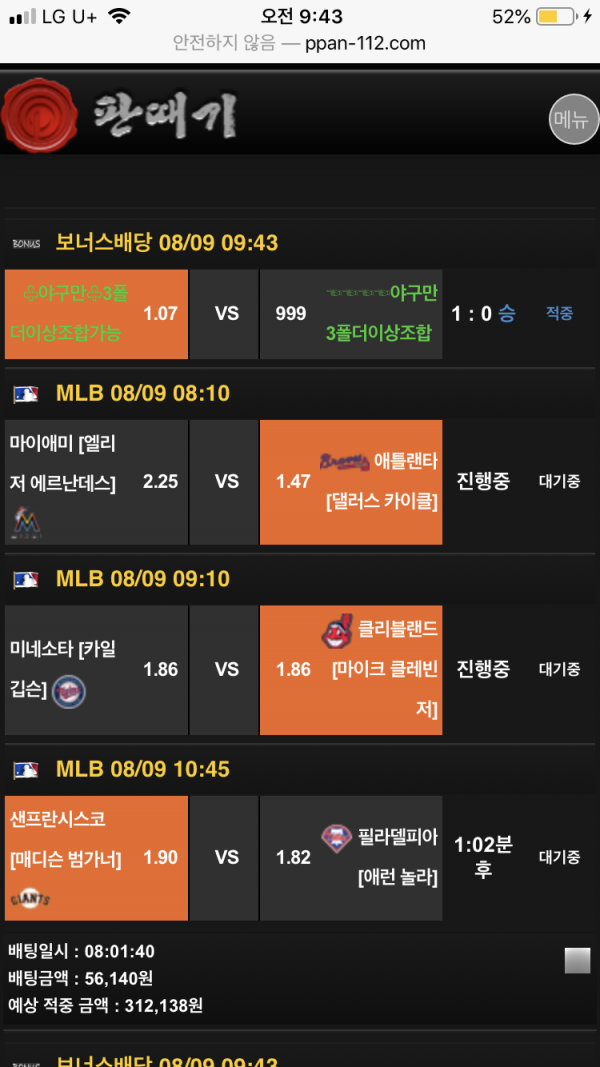
Task: Tap the browser address bar ppan-112.com
Action: (x=299, y=43)
